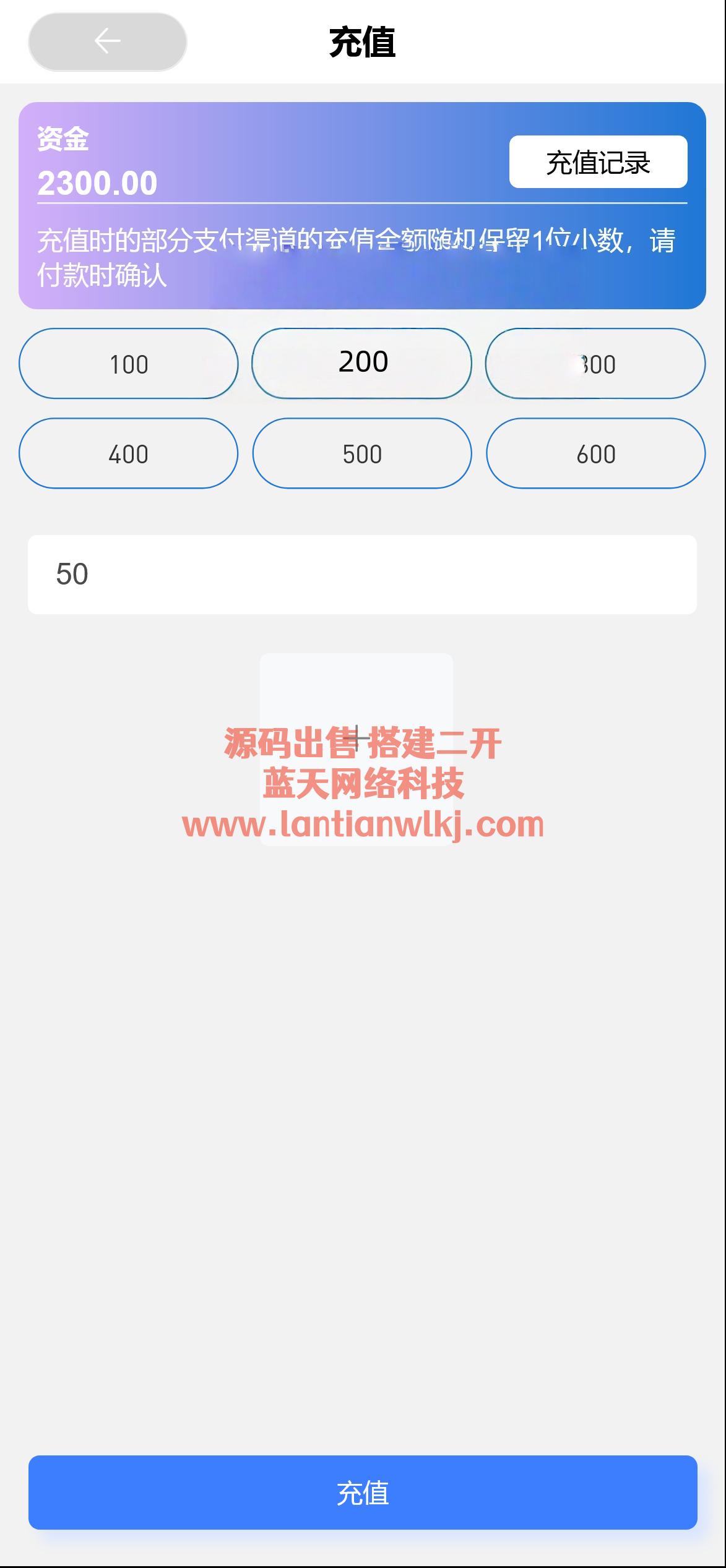
Task: Focus the custom amount field showing 50
Action: pos(362,574)
